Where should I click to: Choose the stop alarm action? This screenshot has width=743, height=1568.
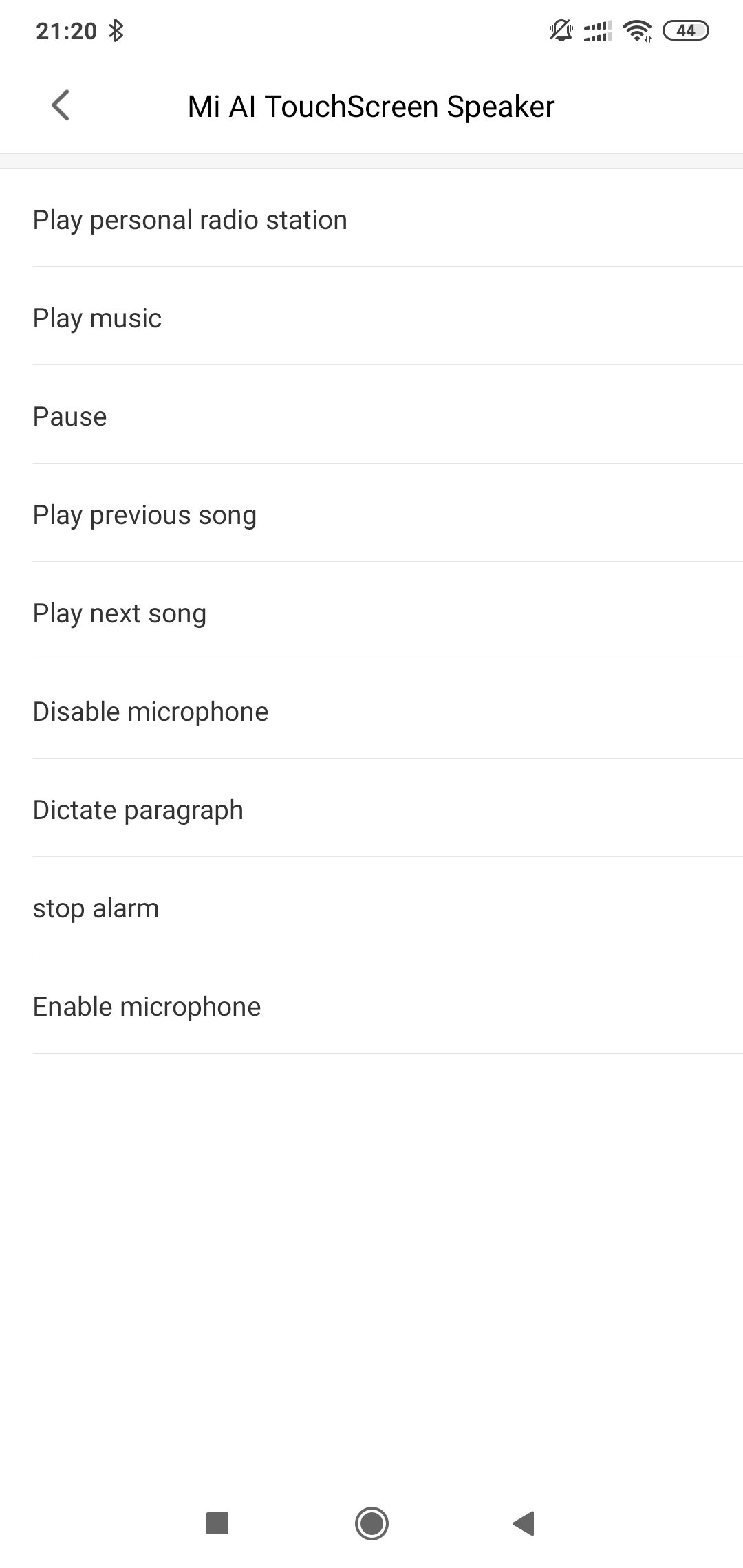coord(371,907)
